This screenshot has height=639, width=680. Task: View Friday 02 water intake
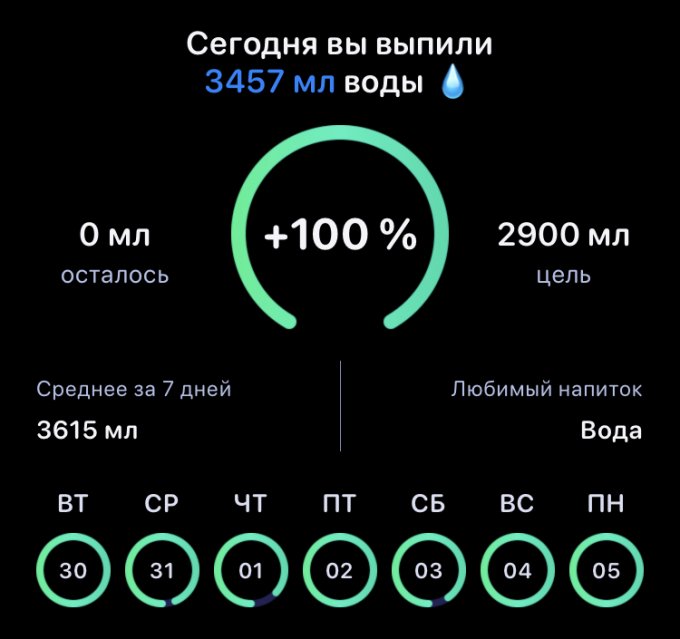pos(340,571)
